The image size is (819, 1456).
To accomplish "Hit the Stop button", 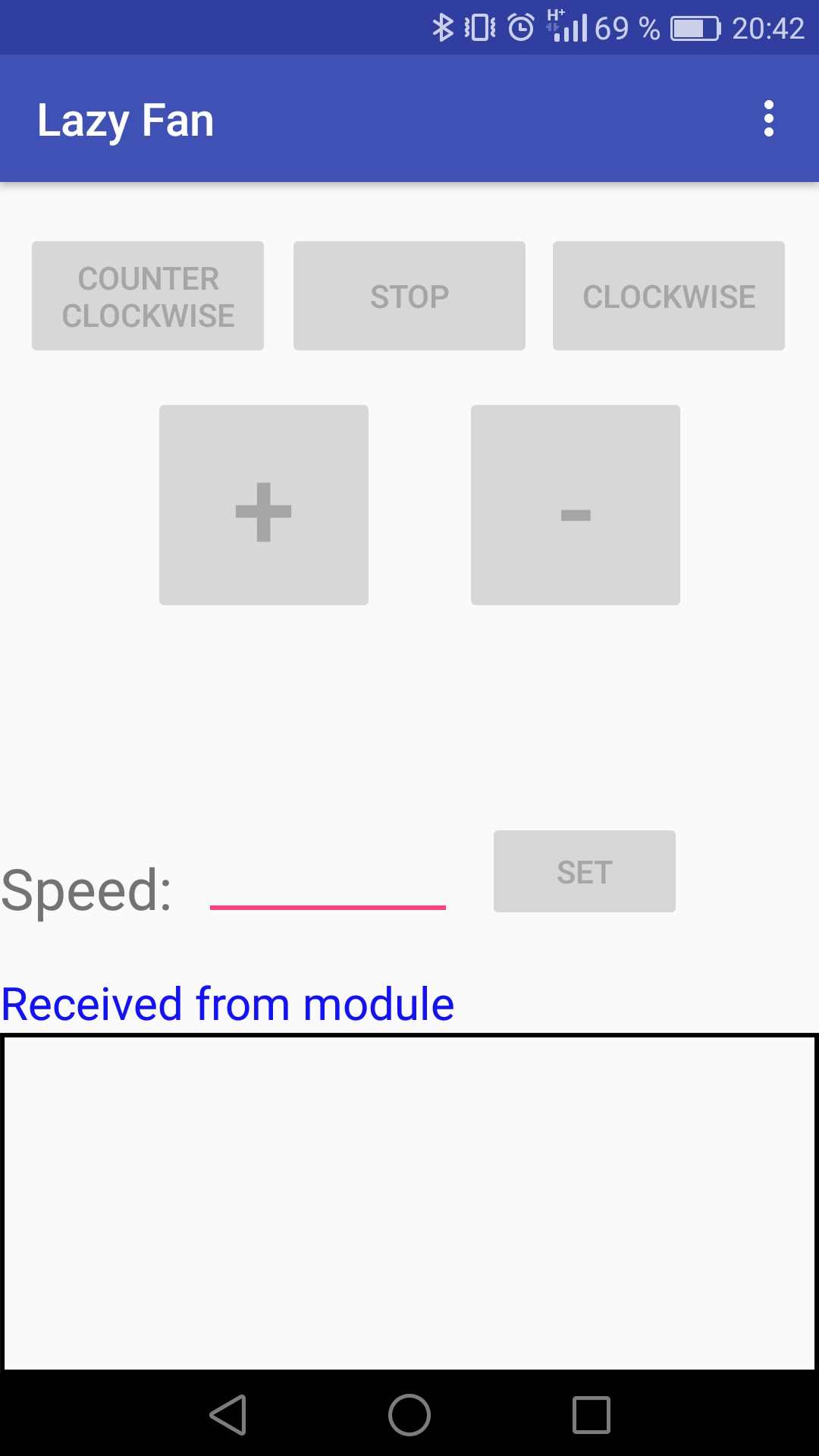I will 409,296.
